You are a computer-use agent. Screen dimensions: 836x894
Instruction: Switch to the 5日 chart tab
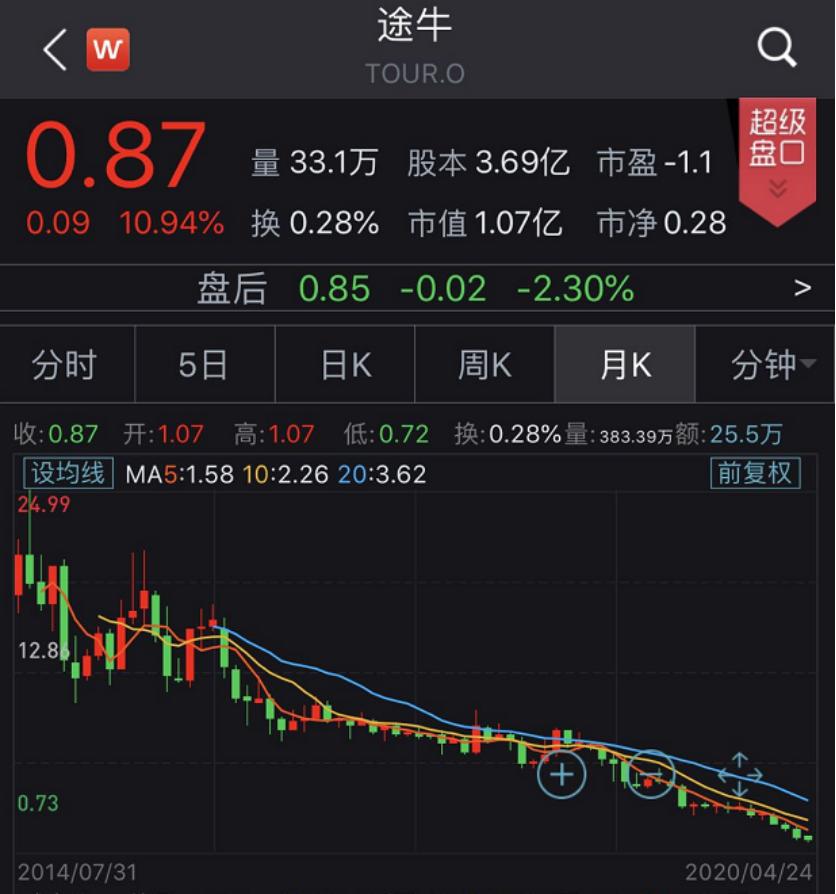tap(203, 365)
